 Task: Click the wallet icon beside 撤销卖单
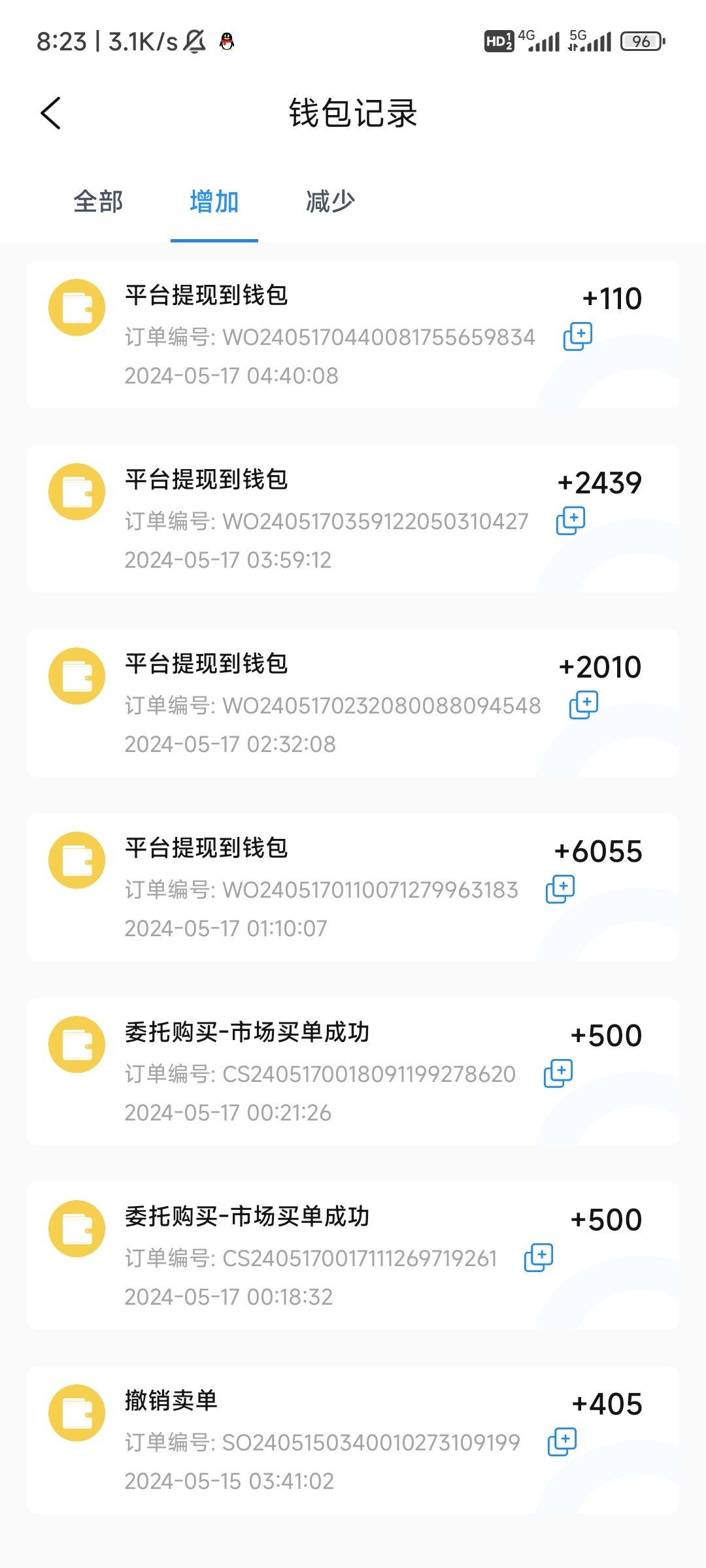point(76,1413)
